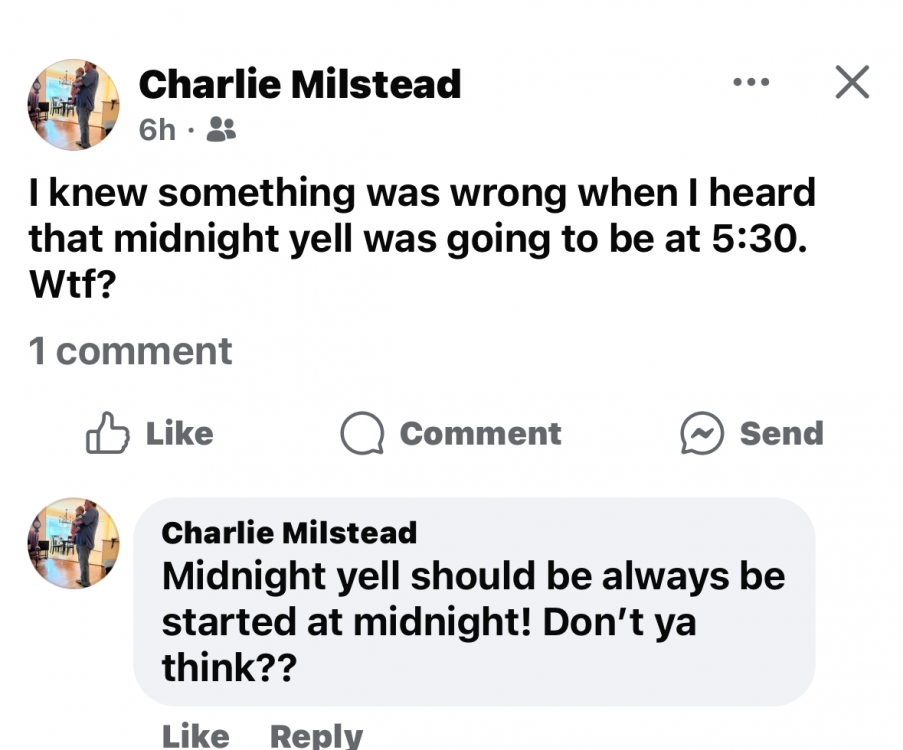Open Charlie Milstead's profile from post header
Viewport: 903px width, 750px height.
coord(299,85)
